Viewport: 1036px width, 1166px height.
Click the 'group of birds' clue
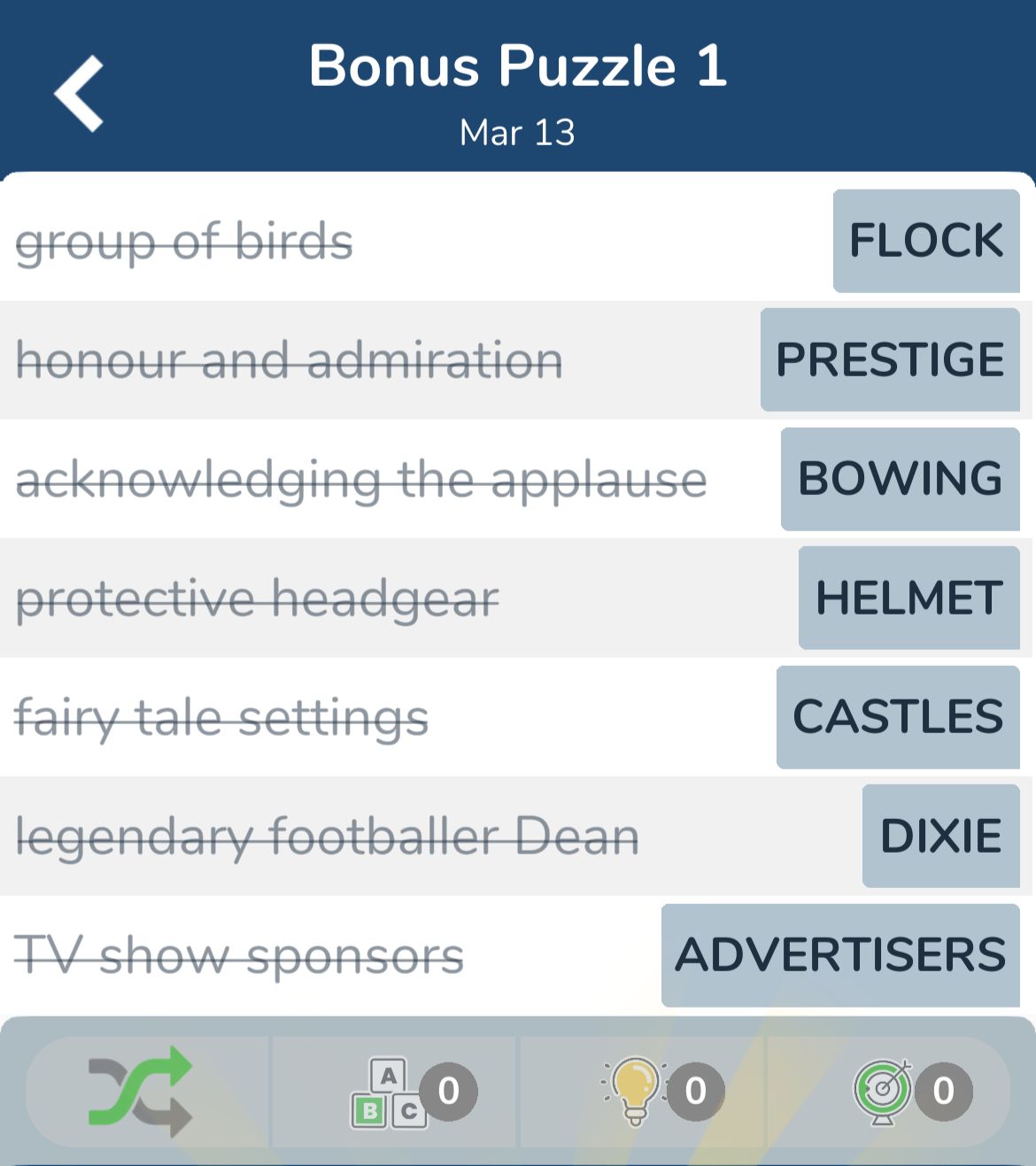tap(184, 241)
